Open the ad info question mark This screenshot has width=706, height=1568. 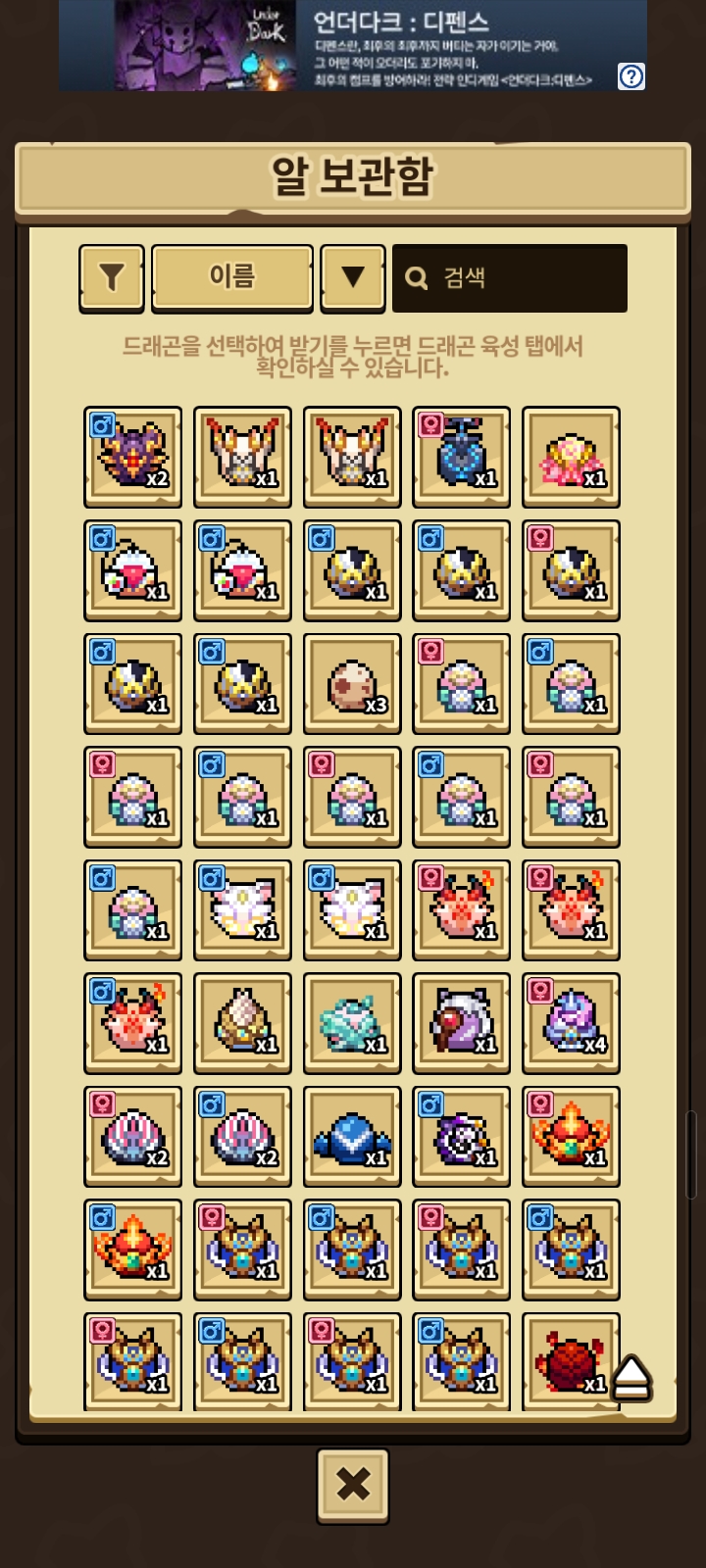[x=631, y=76]
